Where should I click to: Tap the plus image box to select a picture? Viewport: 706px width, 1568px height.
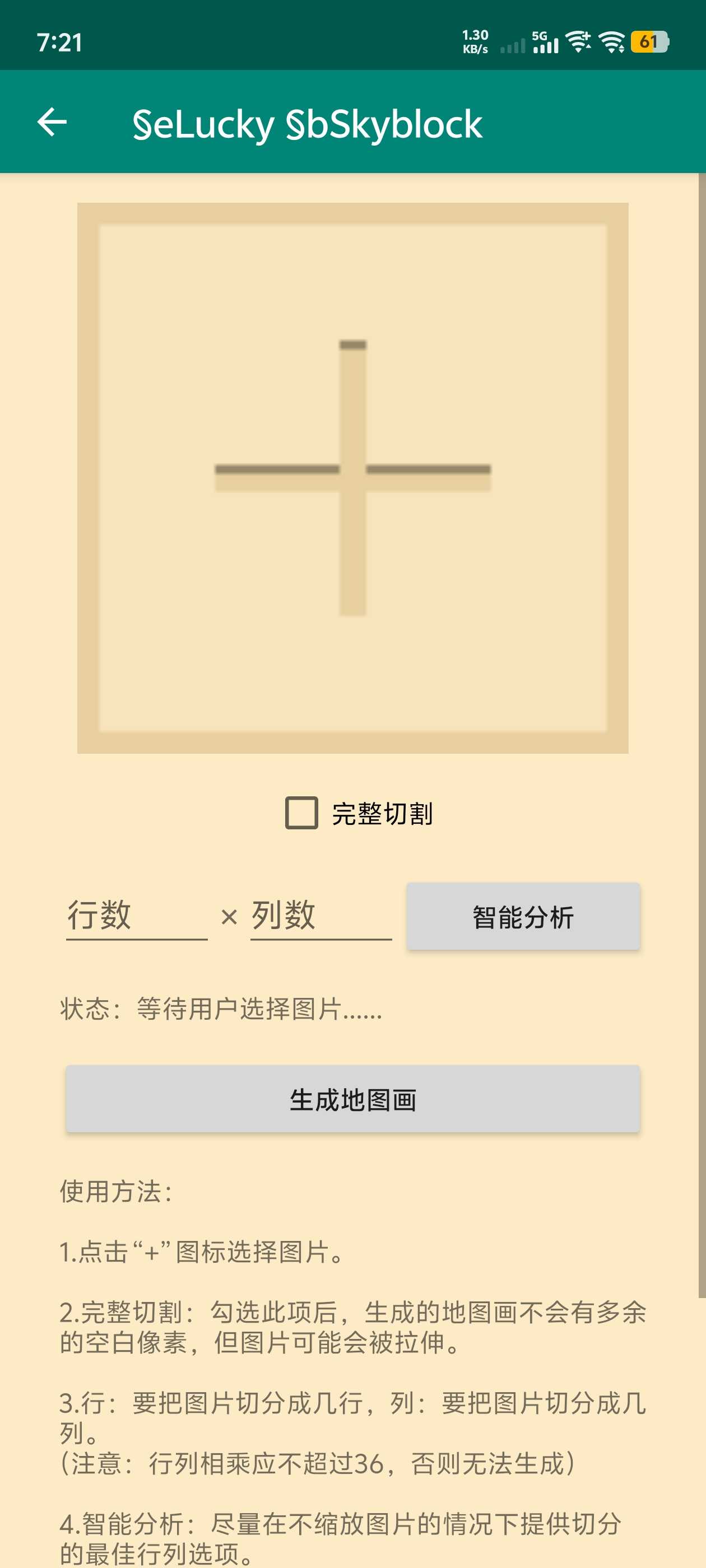(x=352, y=478)
